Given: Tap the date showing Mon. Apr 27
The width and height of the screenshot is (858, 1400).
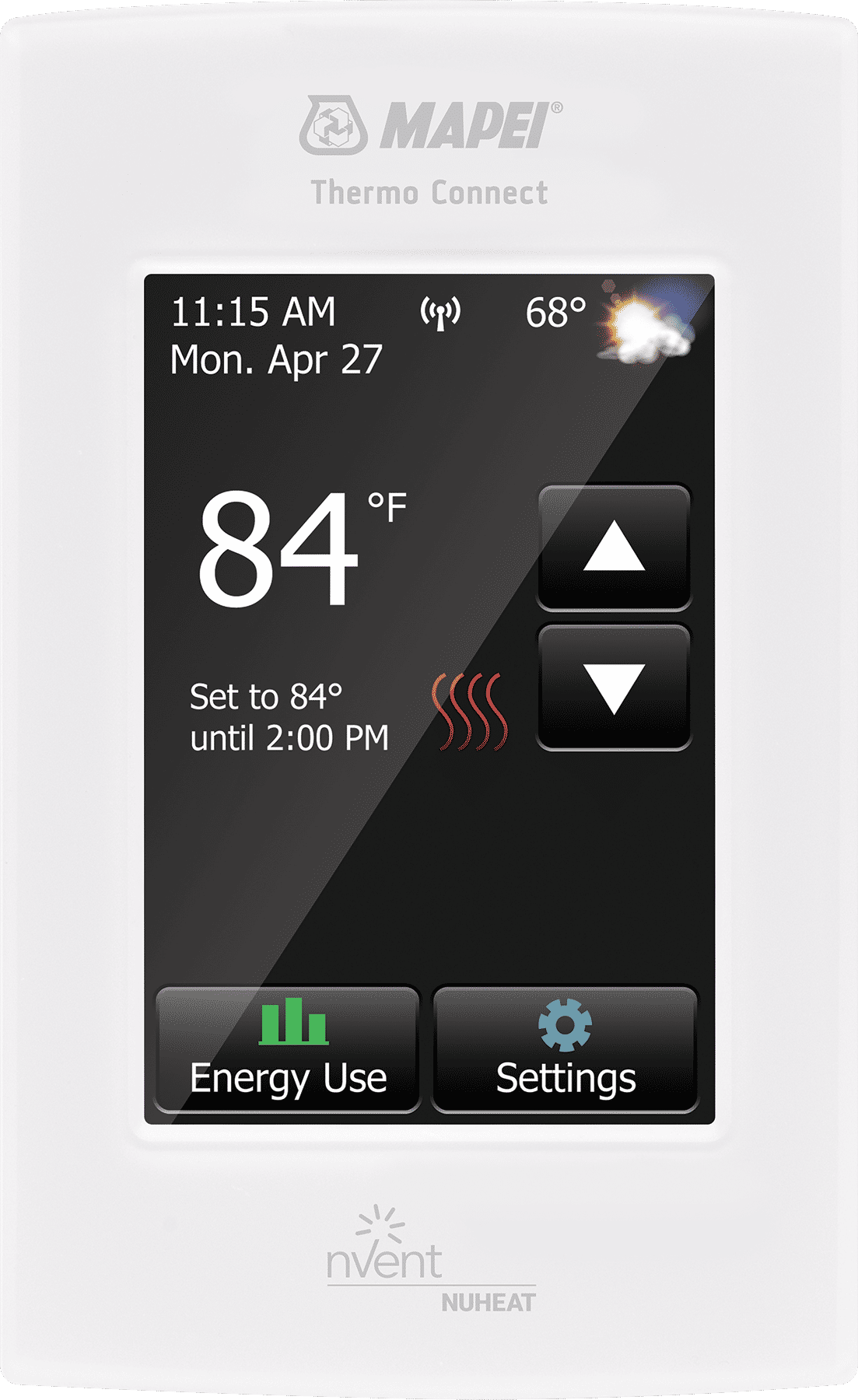Looking at the screenshot, I should (275, 358).
